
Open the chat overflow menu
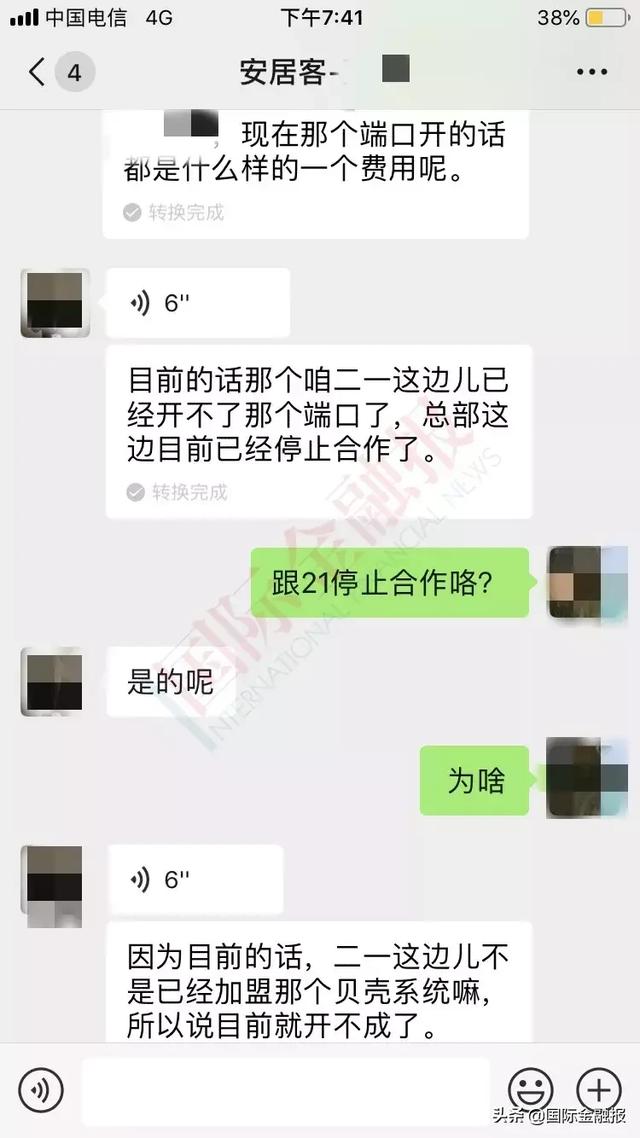[592, 72]
